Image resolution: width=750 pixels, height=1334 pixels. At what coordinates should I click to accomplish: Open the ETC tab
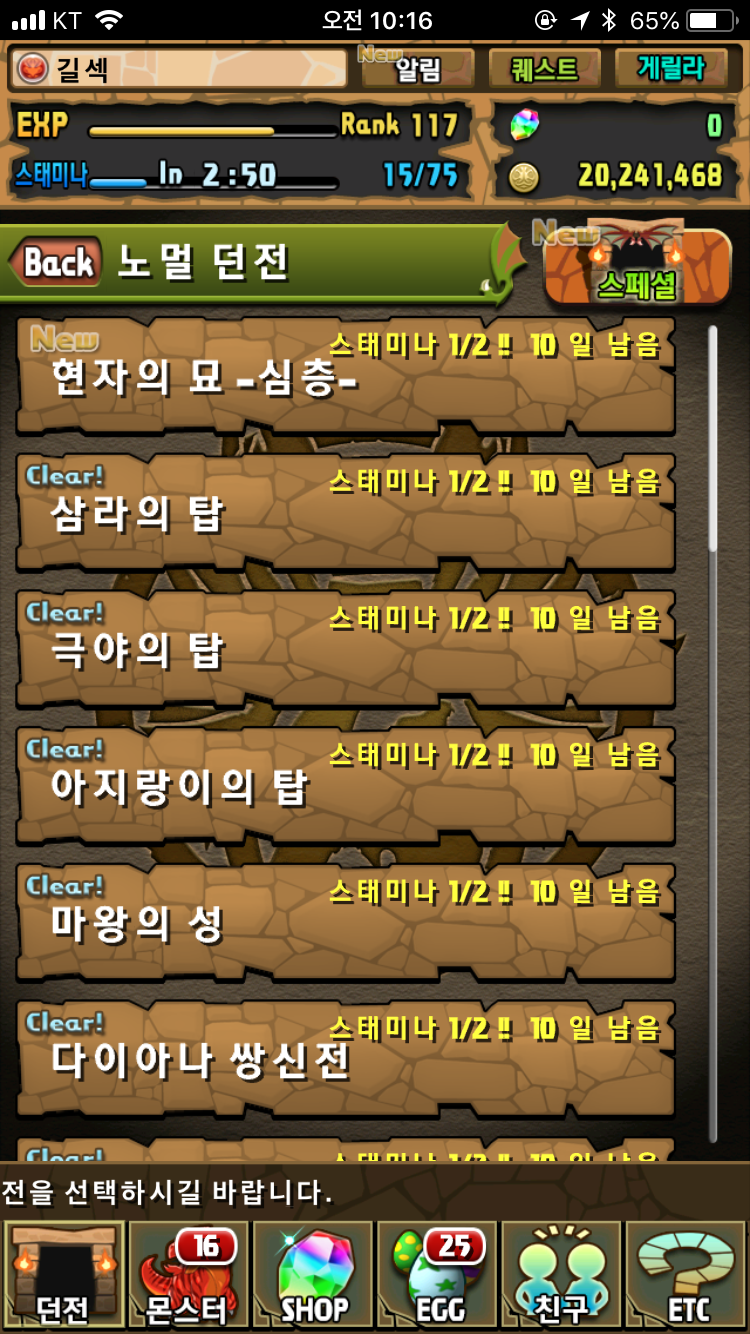686,1274
